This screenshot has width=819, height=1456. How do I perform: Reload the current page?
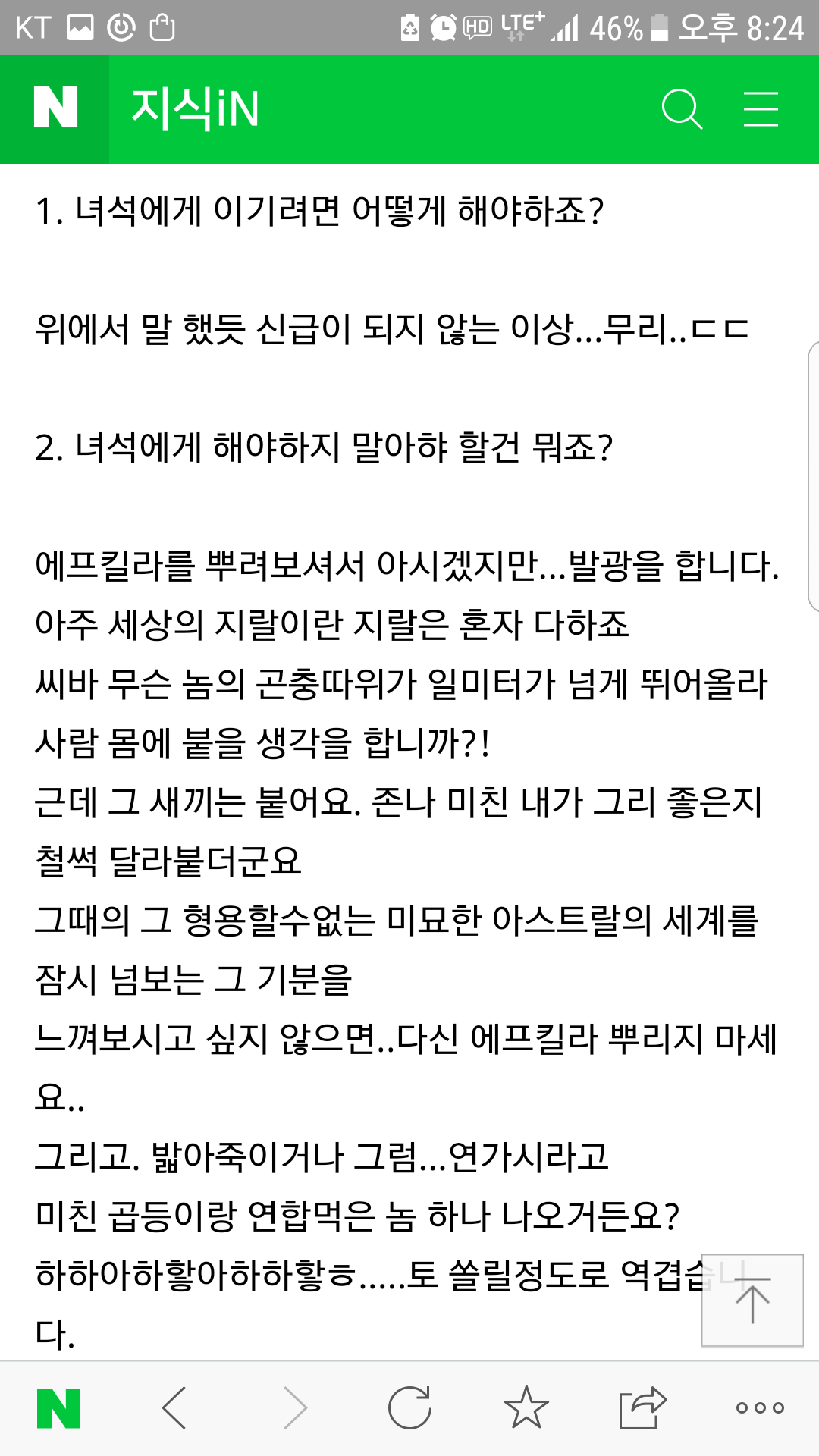409,1408
